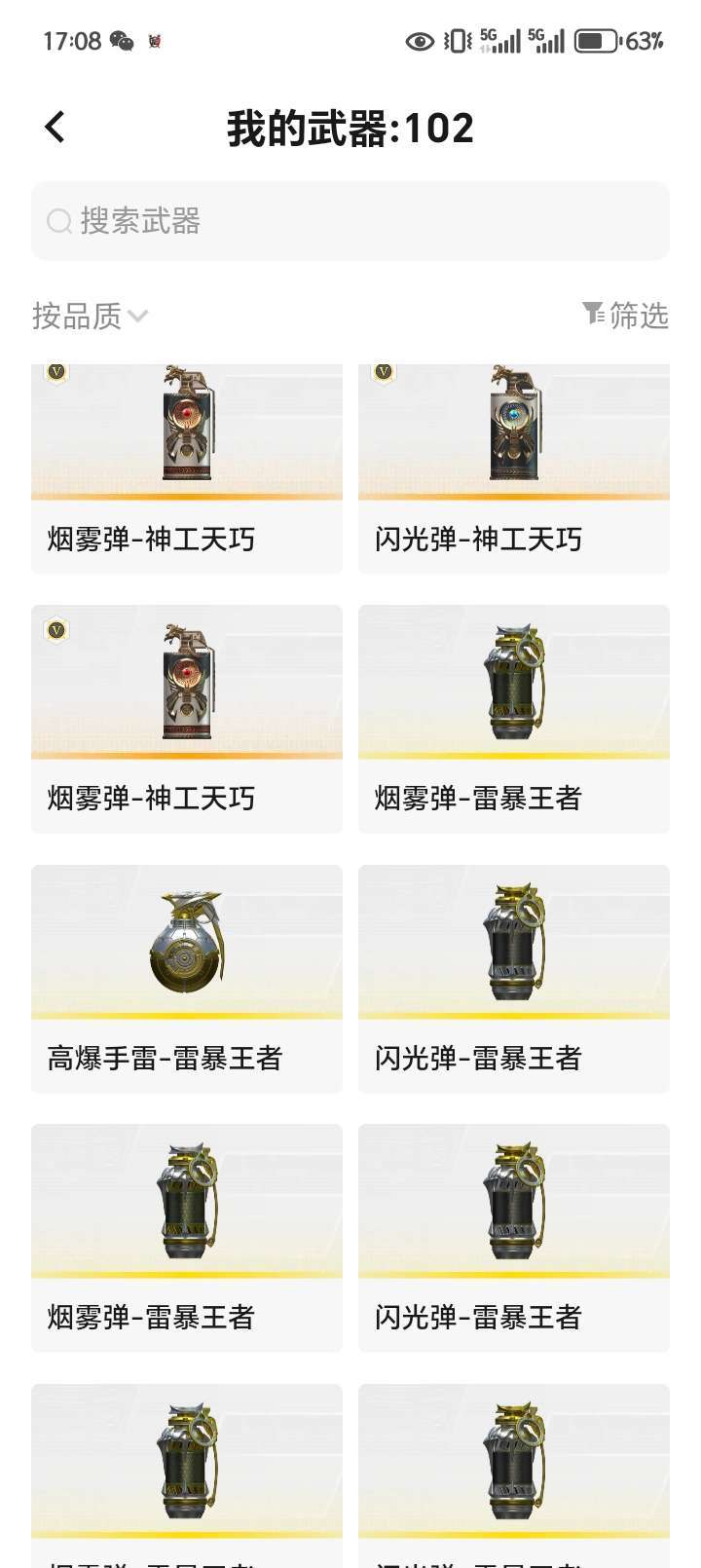Viewport: 701px width, 1568px height.
Task: Tap the back arrow to exit weapon list
Action: click(x=54, y=126)
